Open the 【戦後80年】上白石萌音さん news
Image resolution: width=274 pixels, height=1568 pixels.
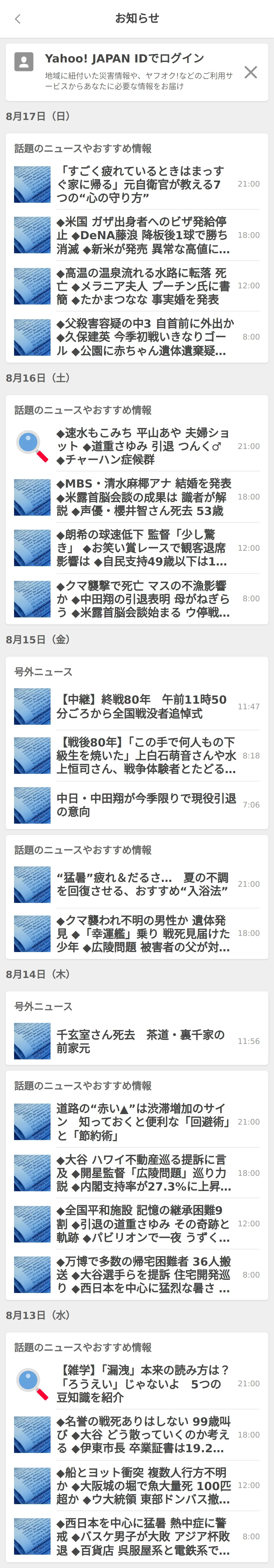(143, 755)
